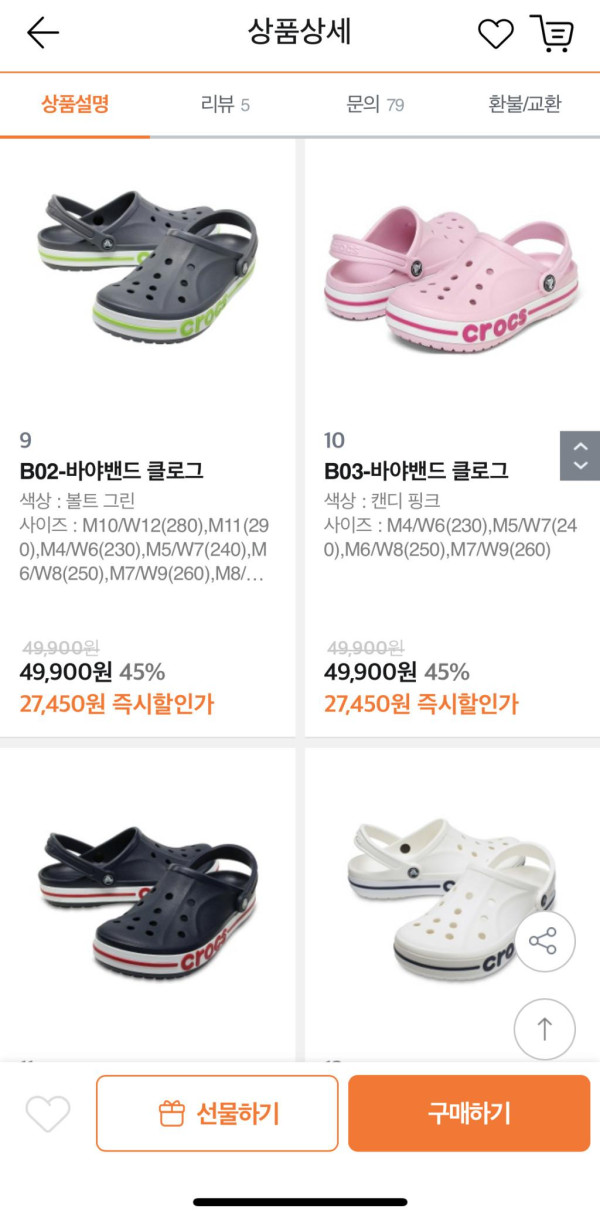Screen dimensions: 600x1219
Task: Open the navy clog with red stripe
Action: [148, 900]
